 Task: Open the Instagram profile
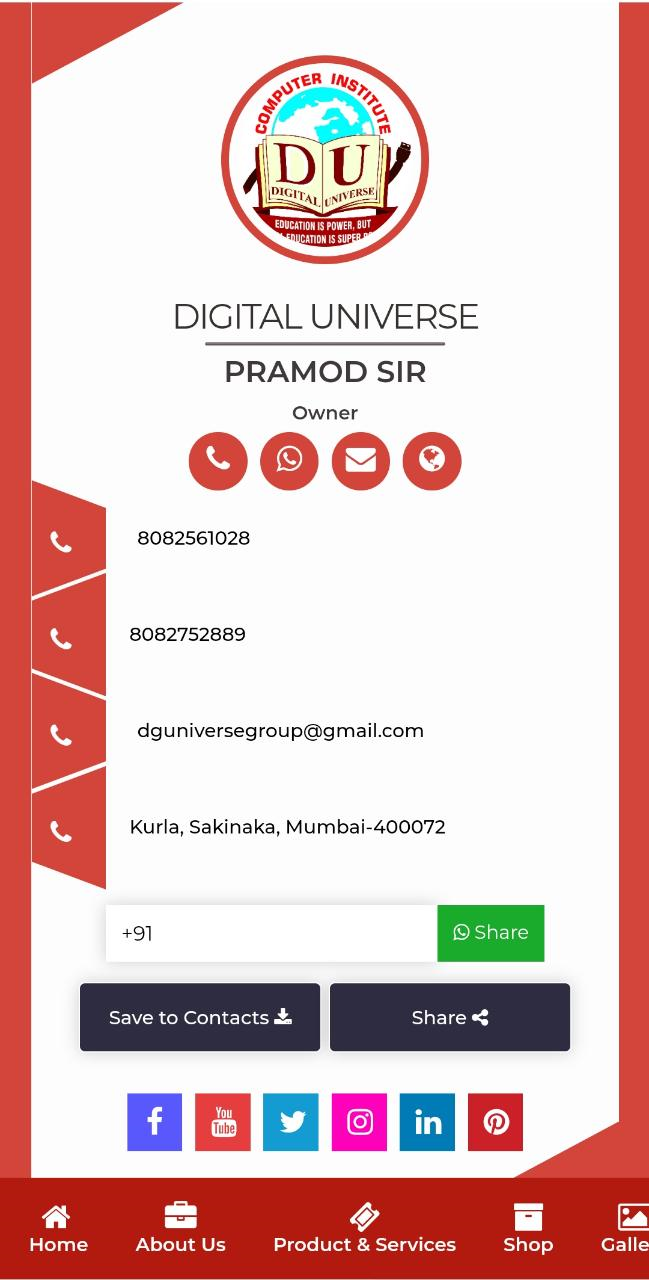(x=359, y=1122)
